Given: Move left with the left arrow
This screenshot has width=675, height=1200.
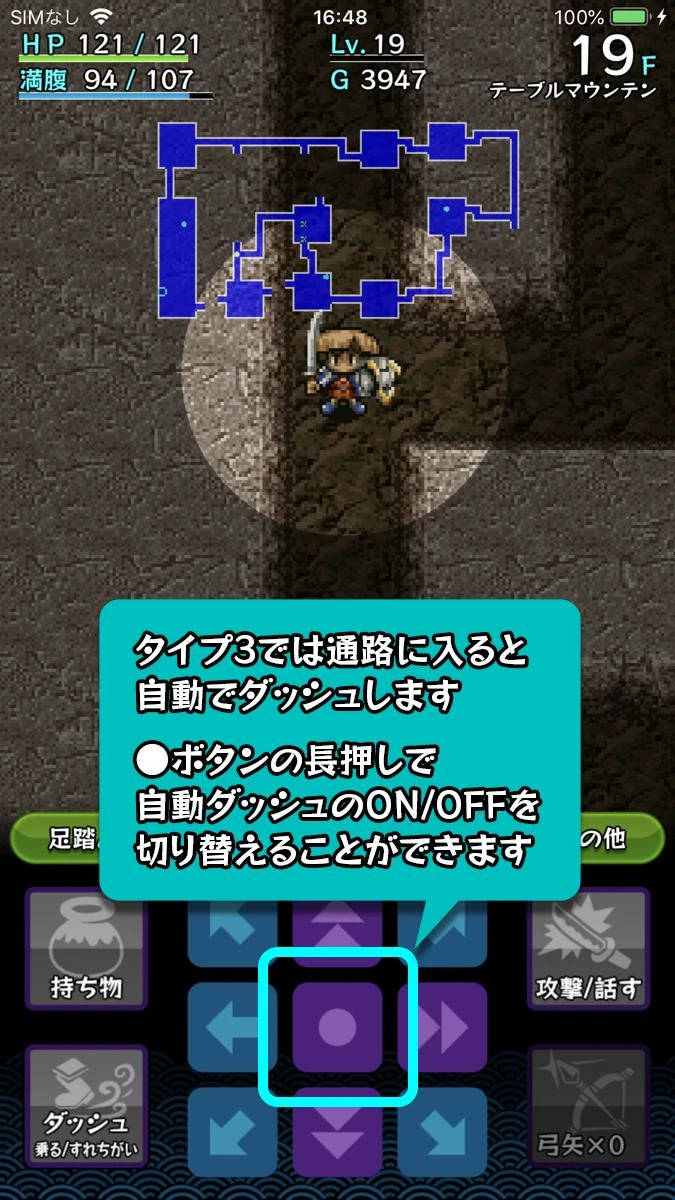Looking at the screenshot, I should (x=232, y=1026).
